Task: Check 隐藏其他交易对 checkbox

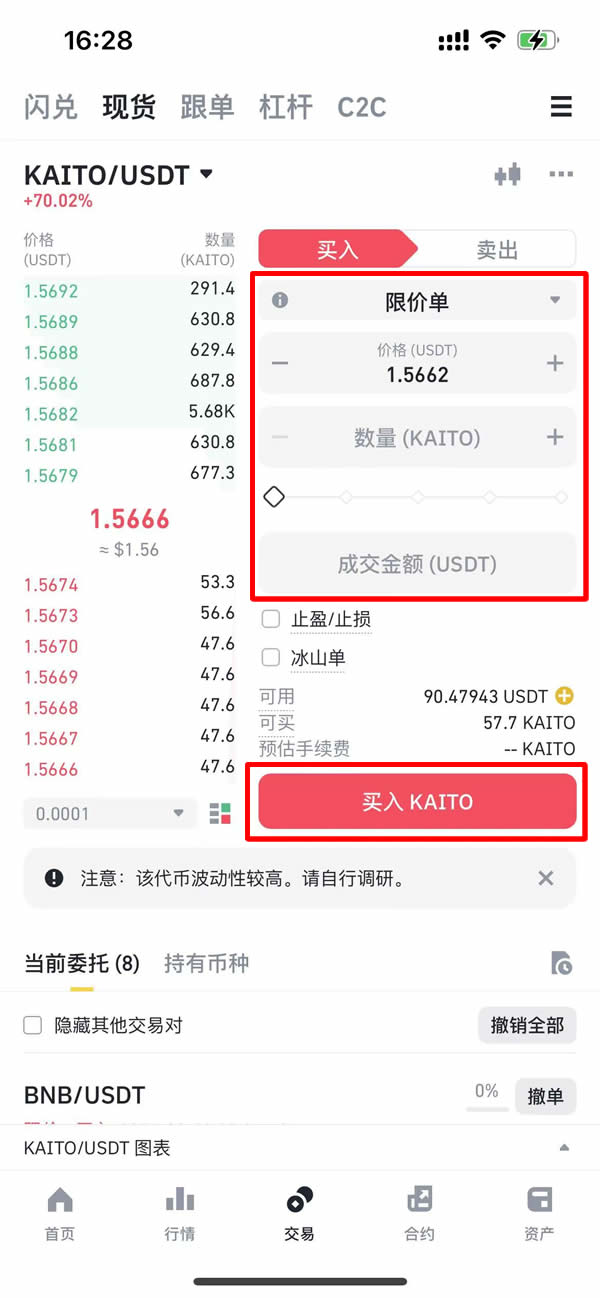Action: click(x=33, y=1025)
